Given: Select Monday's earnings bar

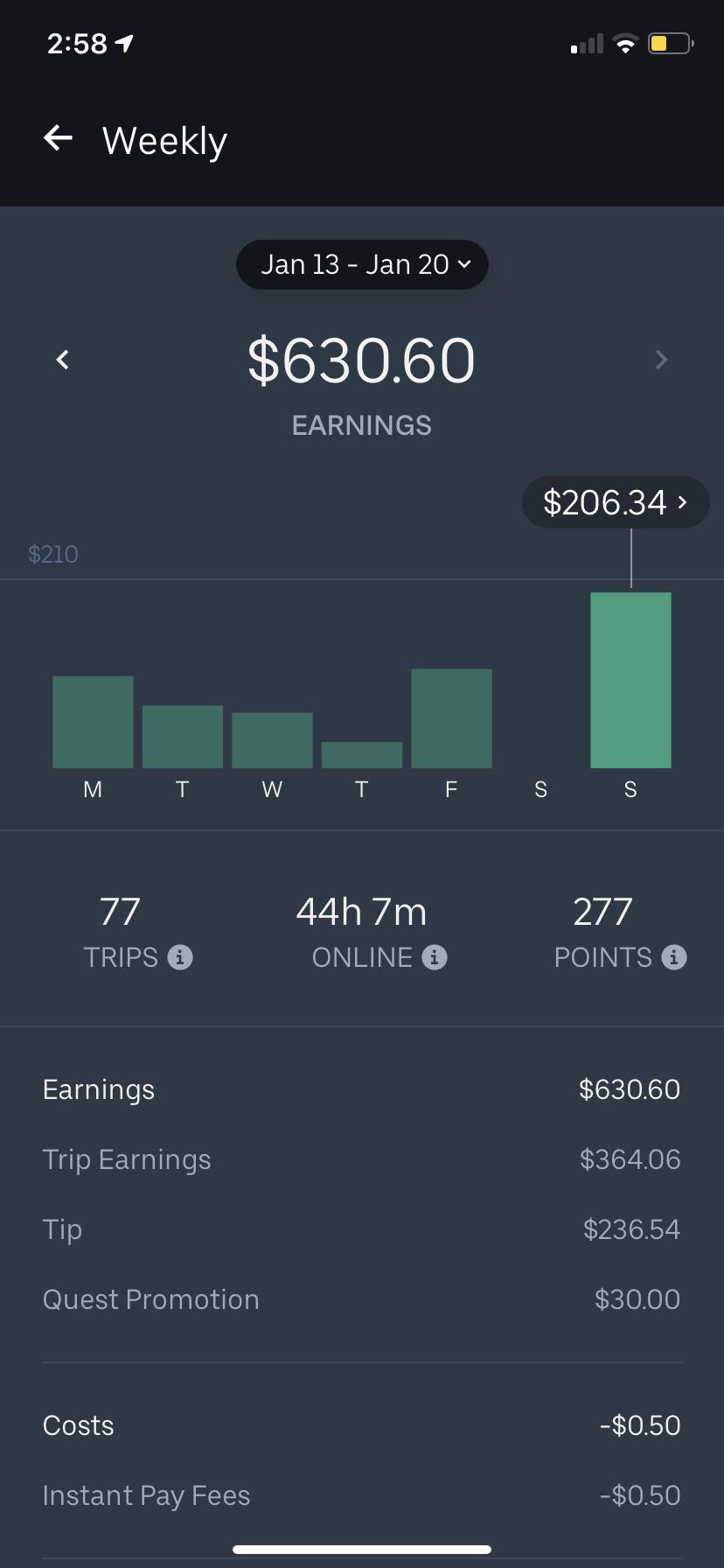Looking at the screenshot, I should [93, 721].
